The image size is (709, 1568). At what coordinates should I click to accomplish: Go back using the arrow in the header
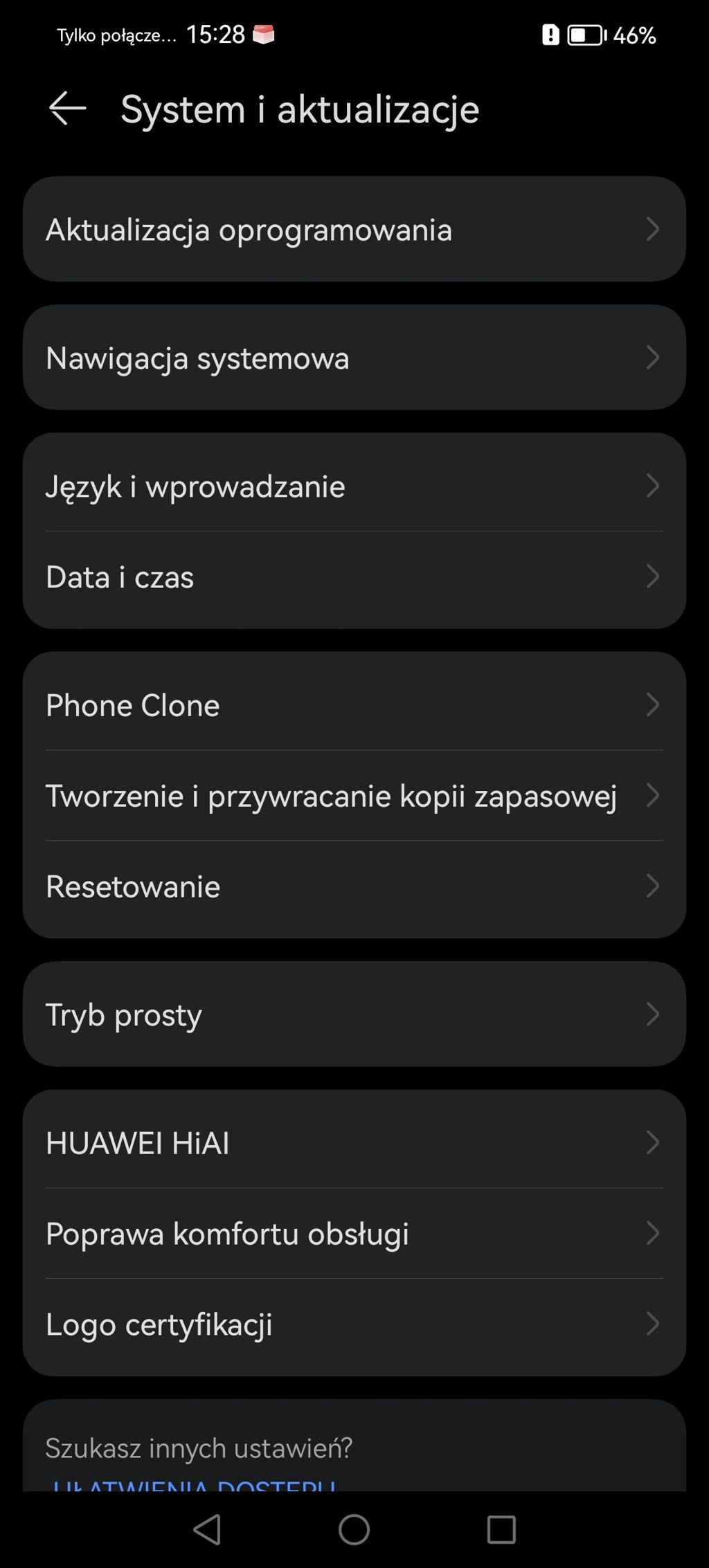click(x=67, y=109)
